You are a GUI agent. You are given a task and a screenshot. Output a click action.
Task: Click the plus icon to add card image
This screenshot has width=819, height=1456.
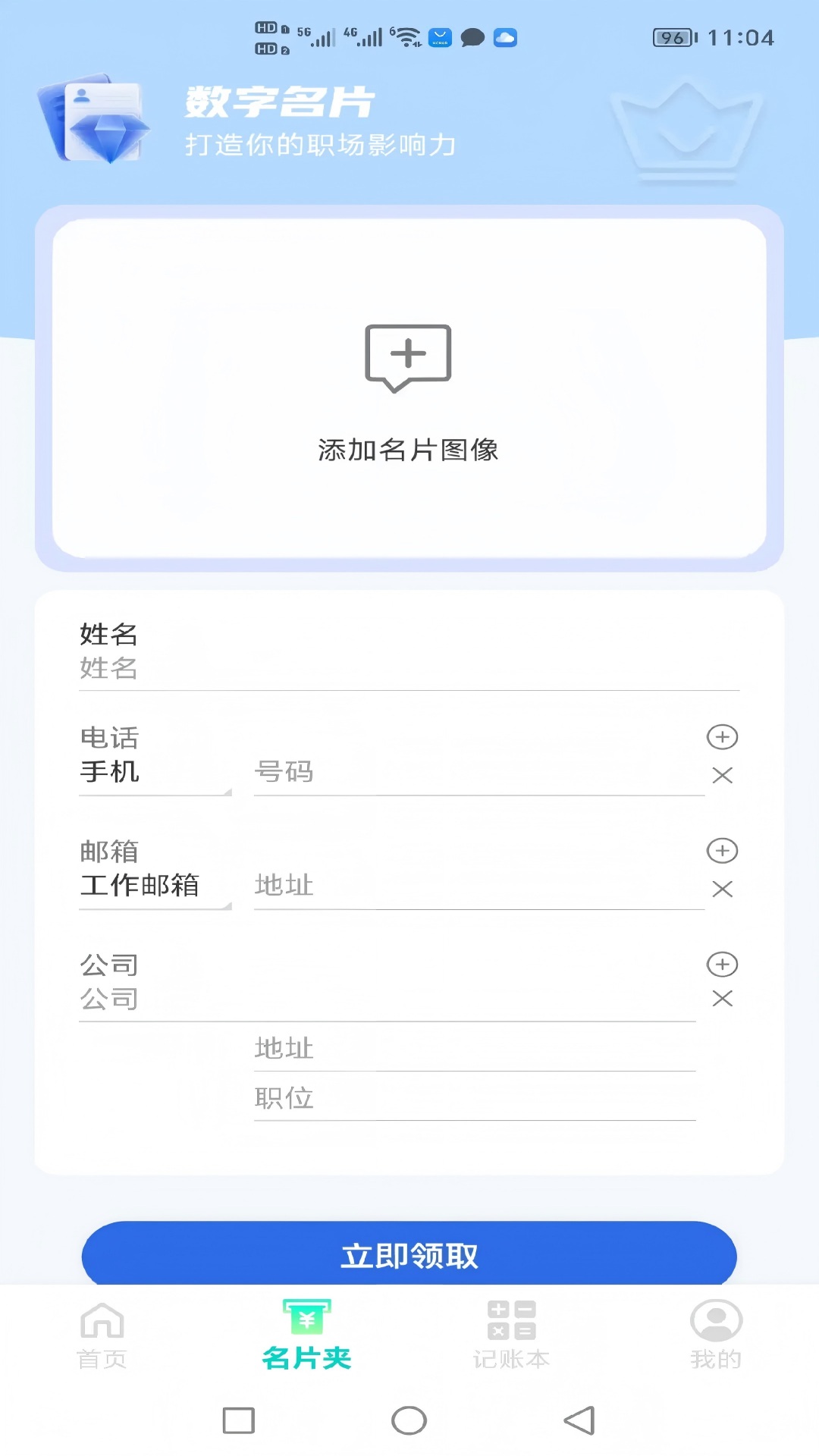coord(409,356)
